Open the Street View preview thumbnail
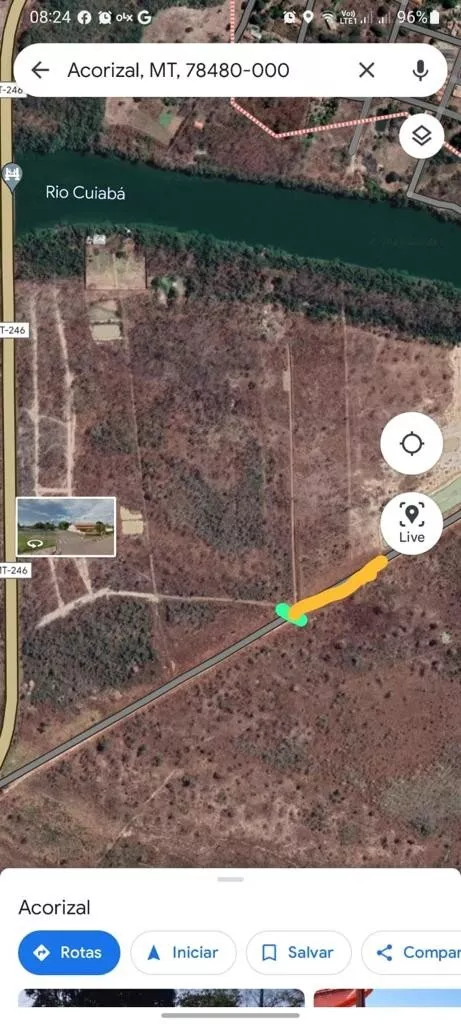The image size is (461, 1024). click(66, 527)
